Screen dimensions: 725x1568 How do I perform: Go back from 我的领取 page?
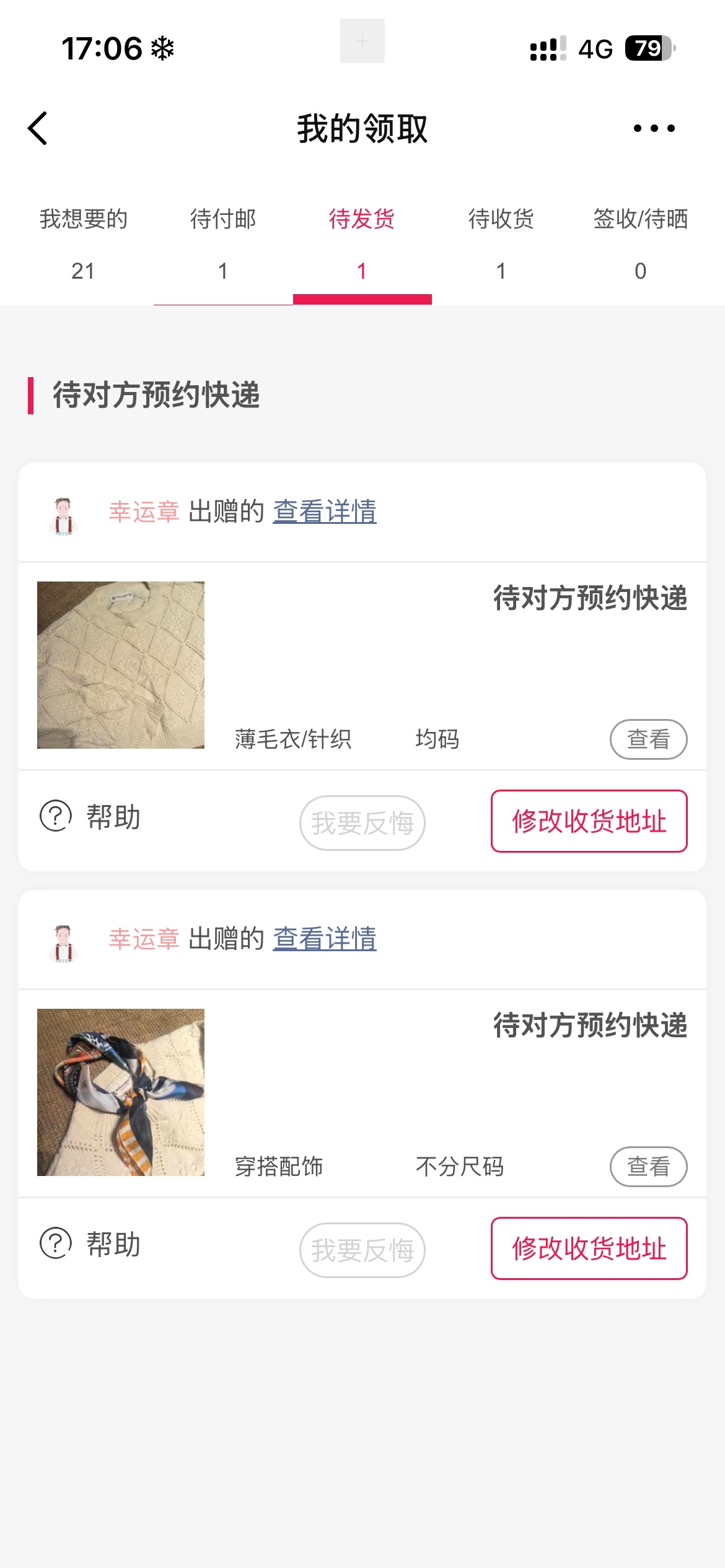38,129
